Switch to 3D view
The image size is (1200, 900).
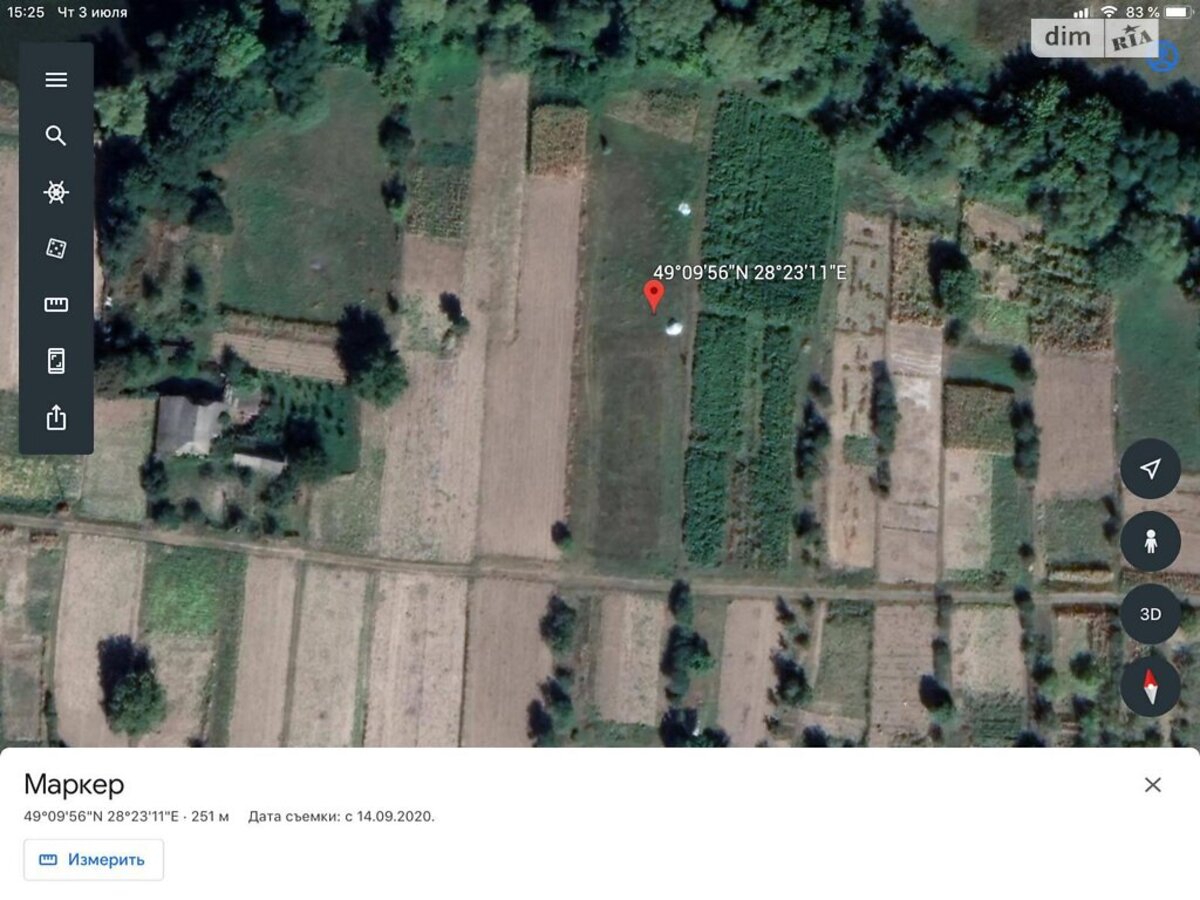click(x=1150, y=614)
